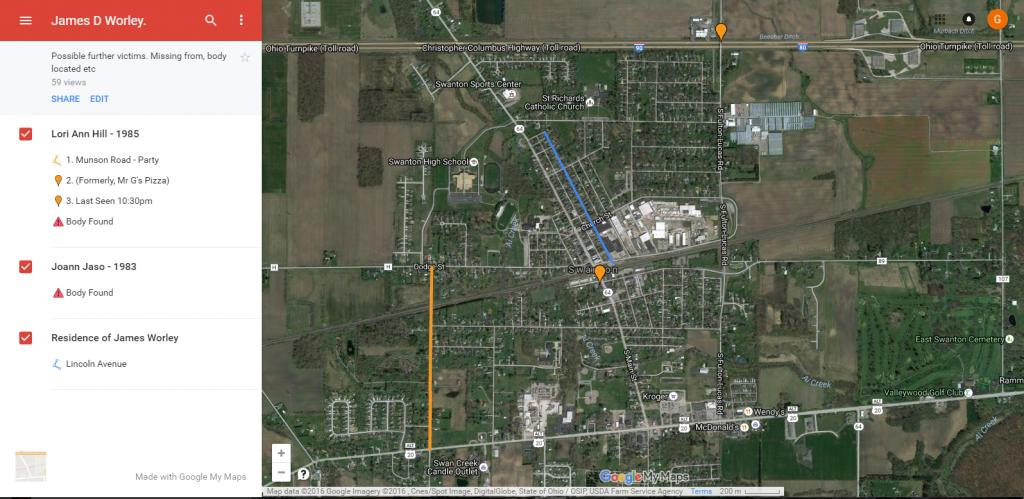Zoom out on the map
The height and width of the screenshot is (499, 1024).
tap(282, 472)
